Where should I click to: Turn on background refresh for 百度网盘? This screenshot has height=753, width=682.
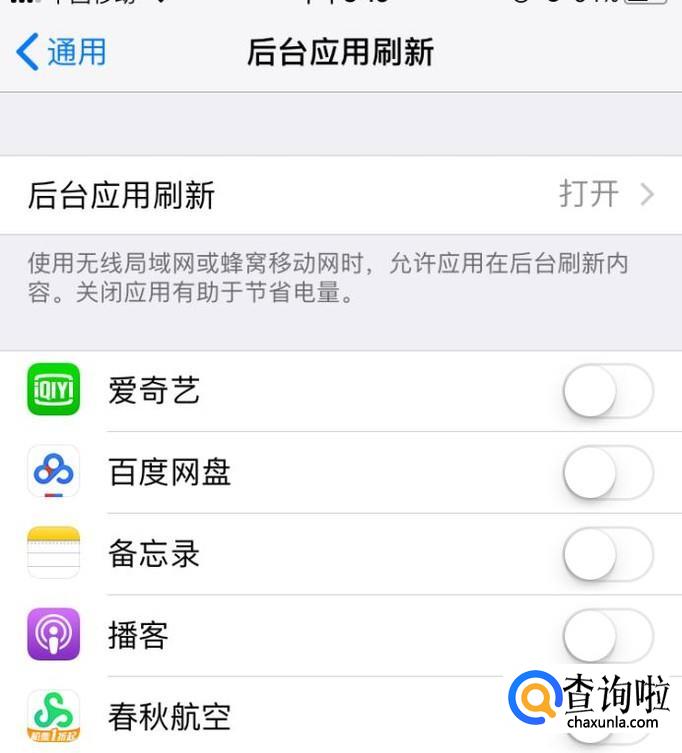click(607, 472)
